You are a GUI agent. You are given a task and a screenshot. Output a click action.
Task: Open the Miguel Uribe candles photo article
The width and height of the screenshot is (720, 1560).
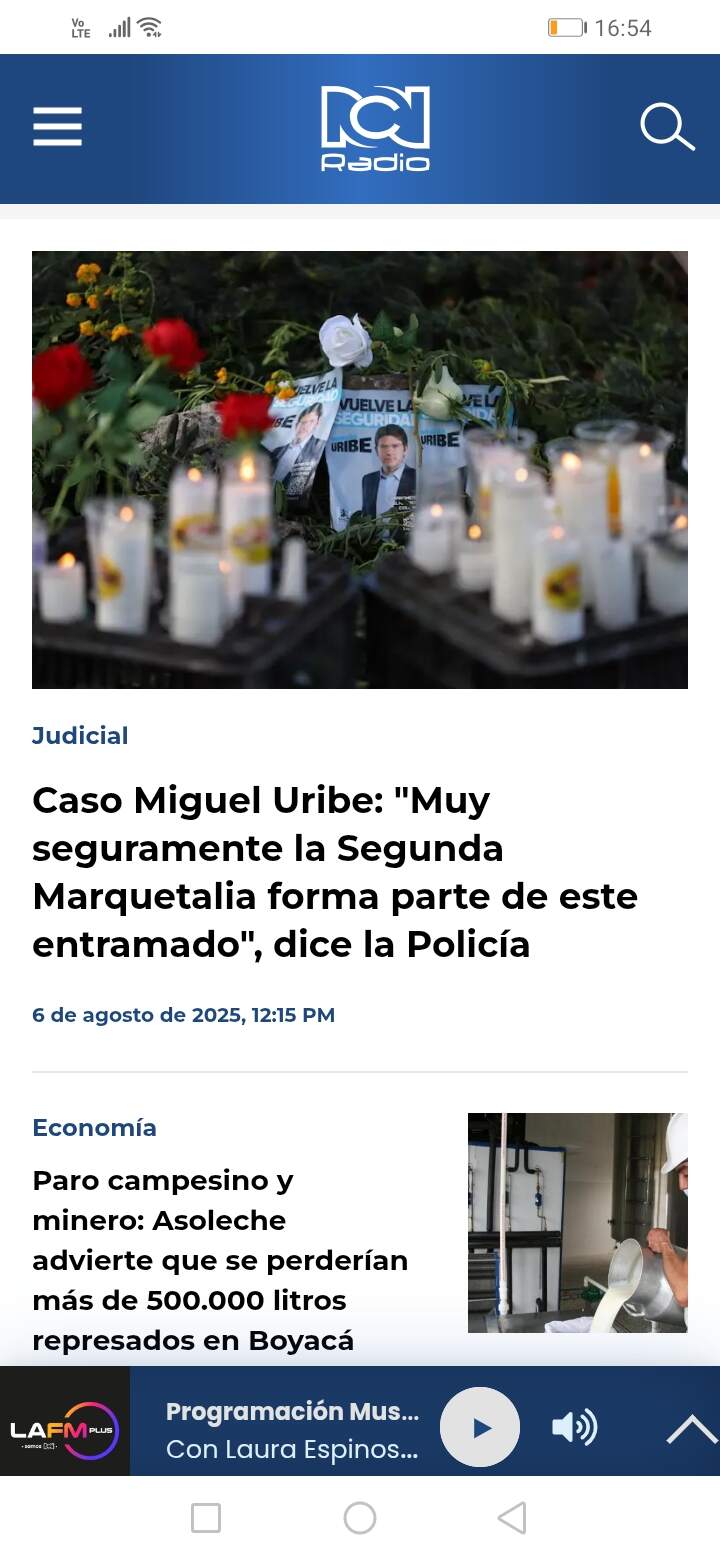click(360, 470)
